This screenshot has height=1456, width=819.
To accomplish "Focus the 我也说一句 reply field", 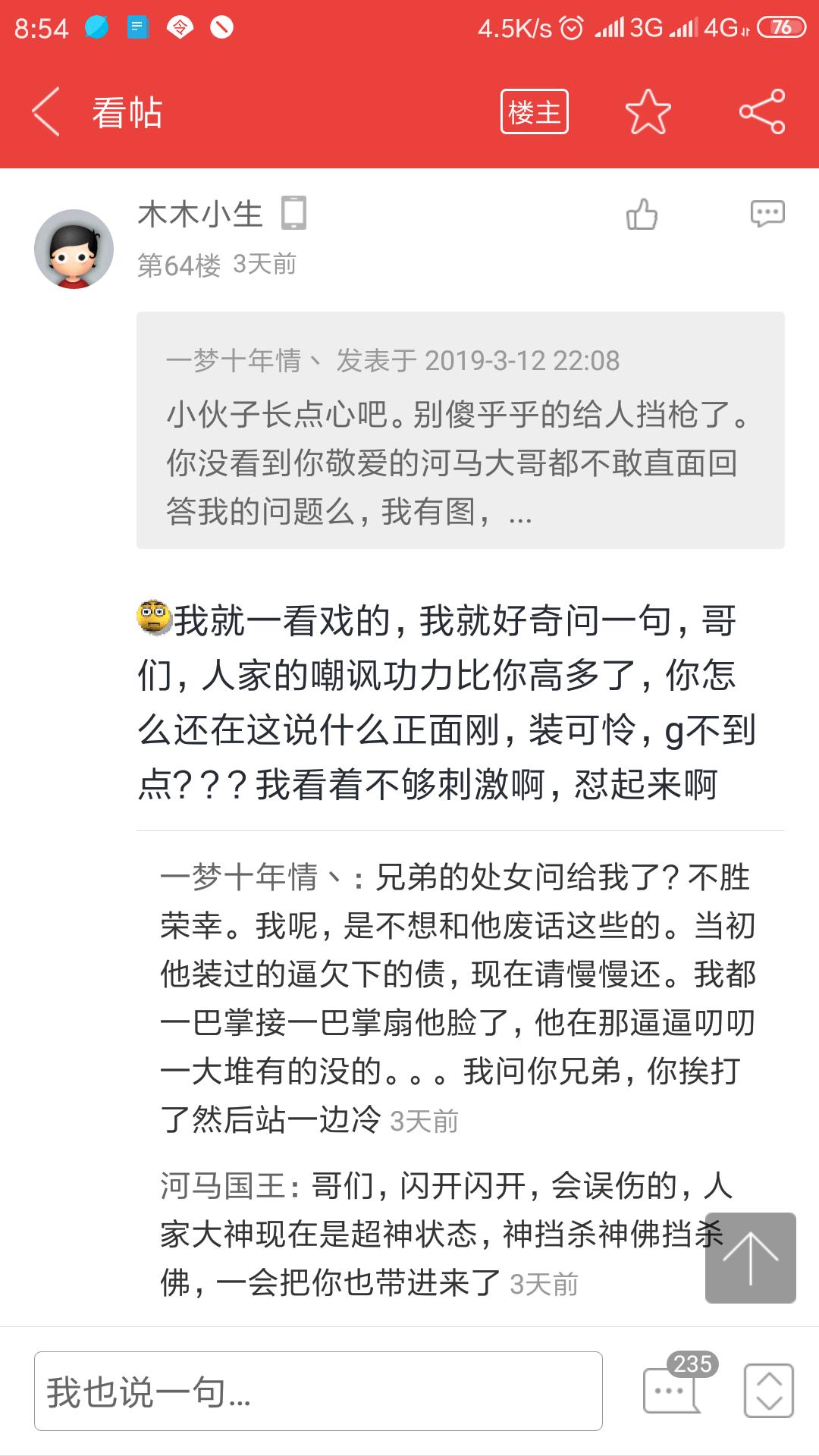I will [x=318, y=1392].
